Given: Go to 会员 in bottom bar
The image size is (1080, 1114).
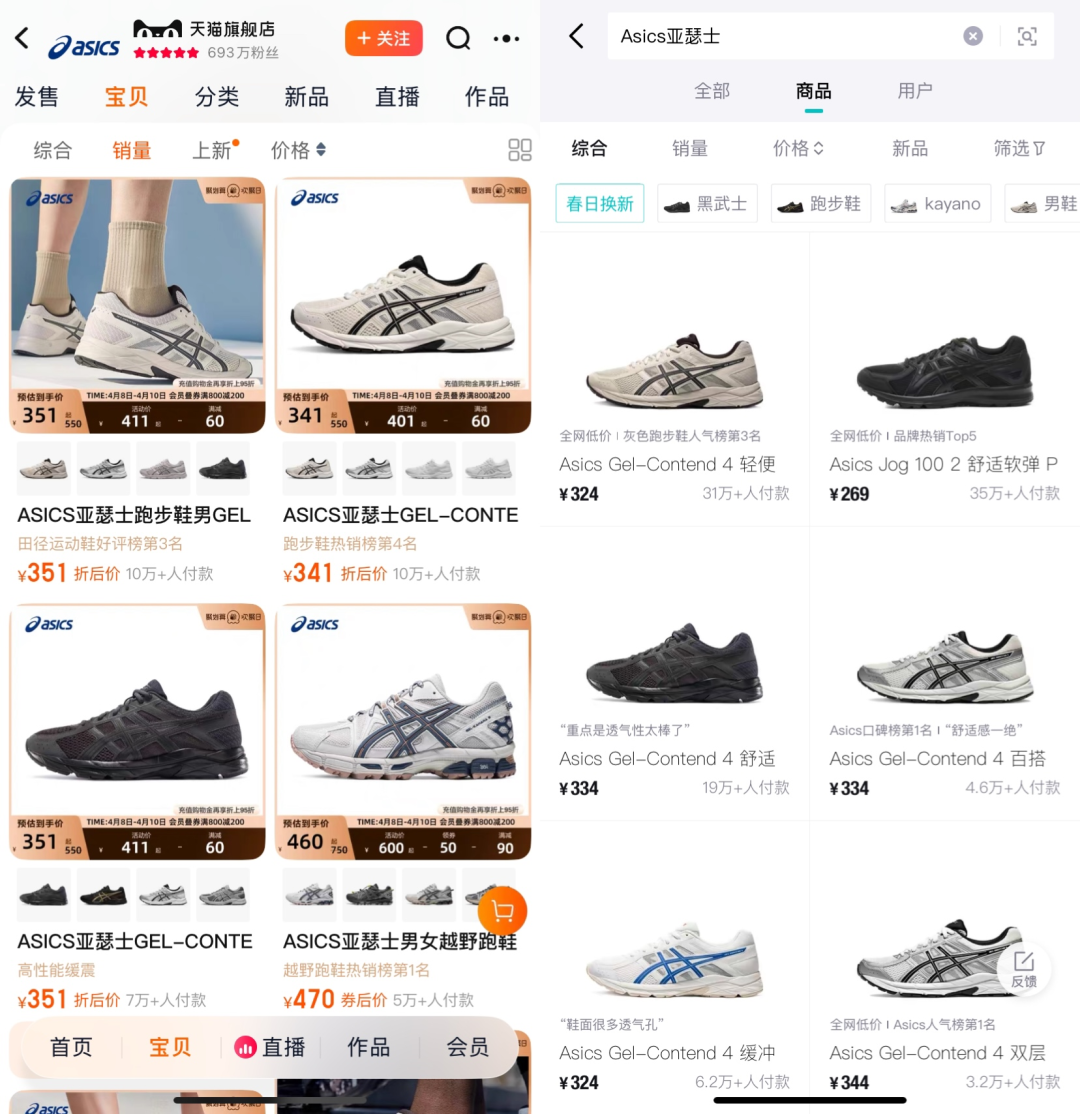Looking at the screenshot, I should (x=467, y=1047).
